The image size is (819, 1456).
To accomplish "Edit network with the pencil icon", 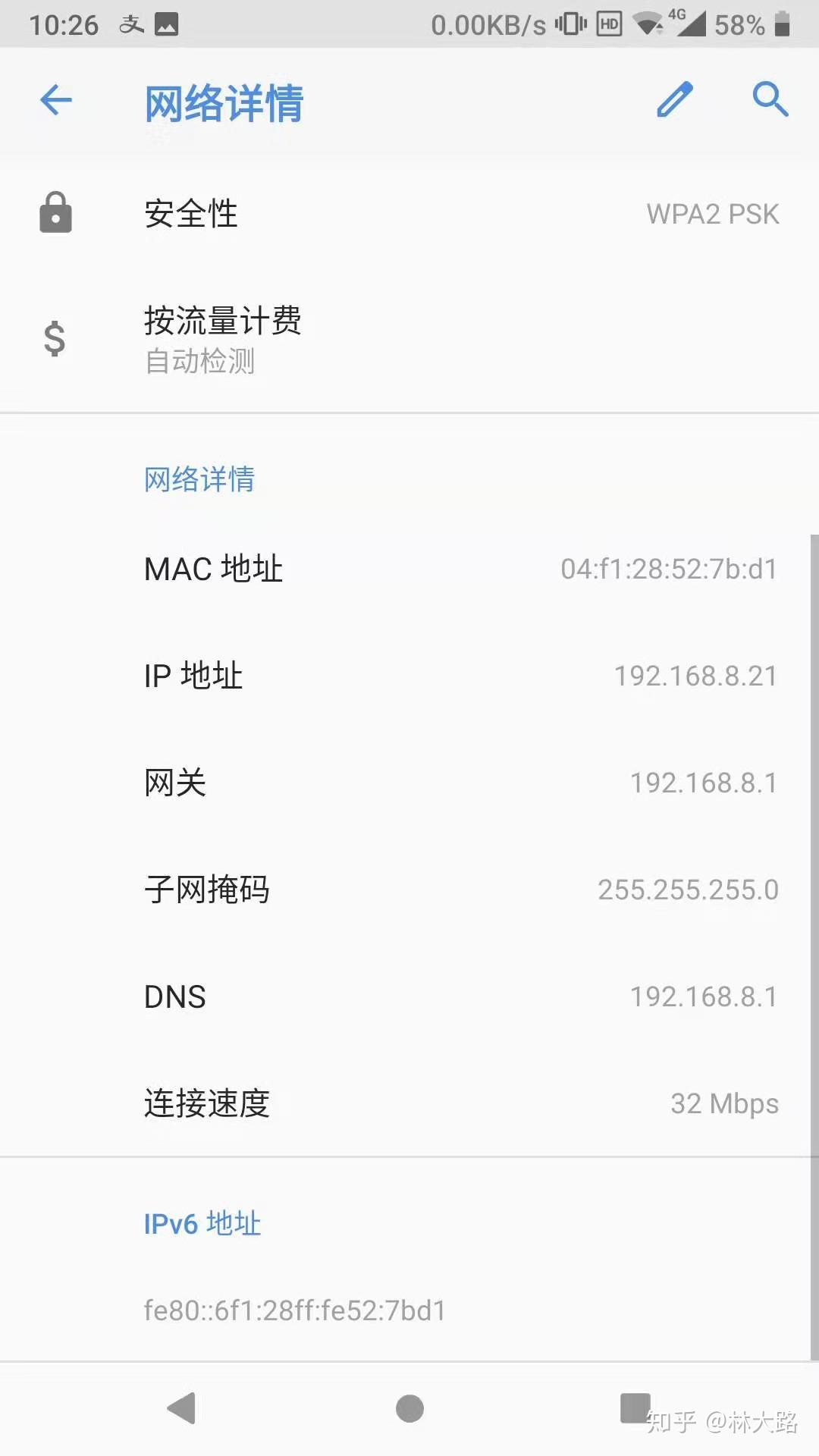I will tap(674, 99).
